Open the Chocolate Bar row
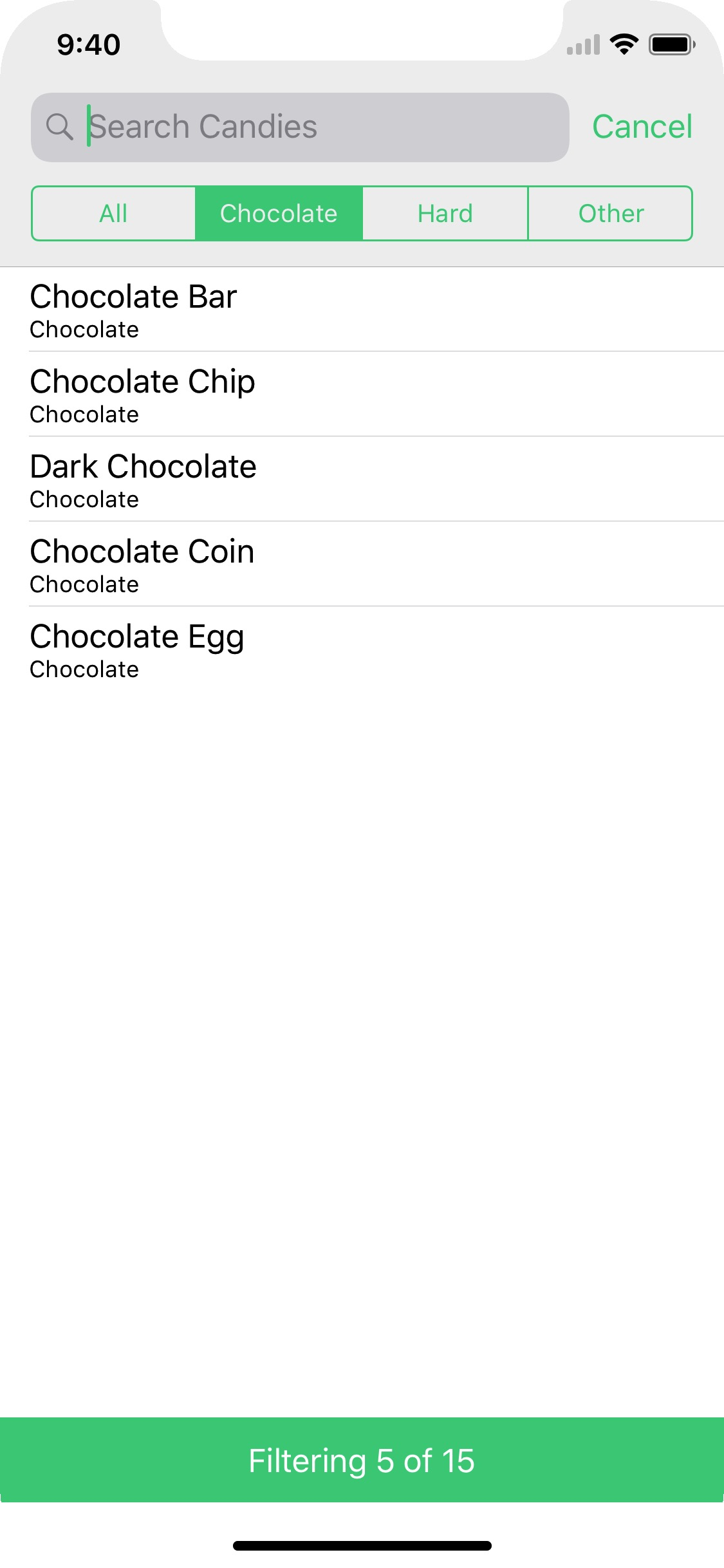Viewport: 724px width, 1568px height. (x=360, y=310)
